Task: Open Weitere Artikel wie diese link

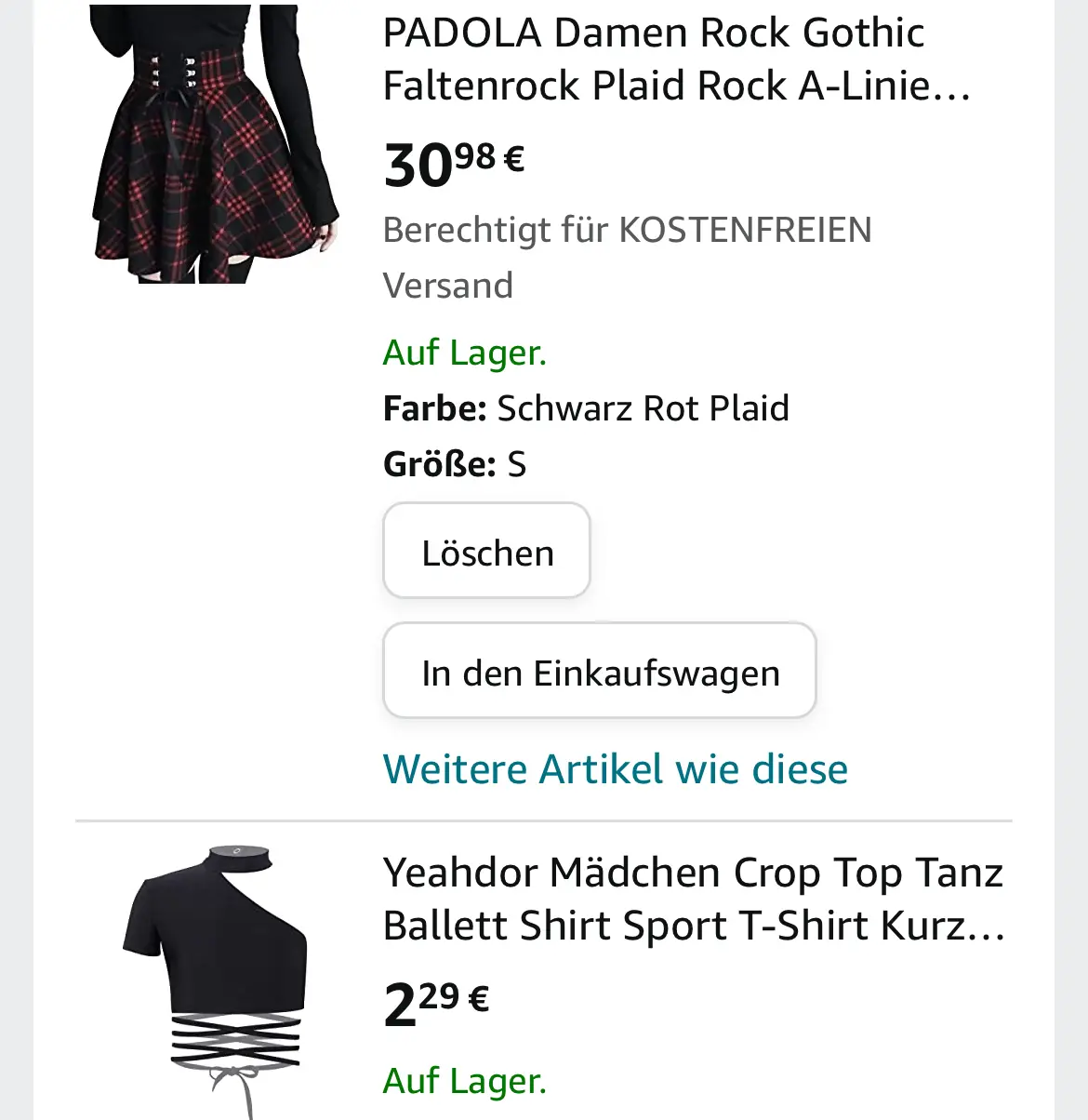Action: pos(615,769)
